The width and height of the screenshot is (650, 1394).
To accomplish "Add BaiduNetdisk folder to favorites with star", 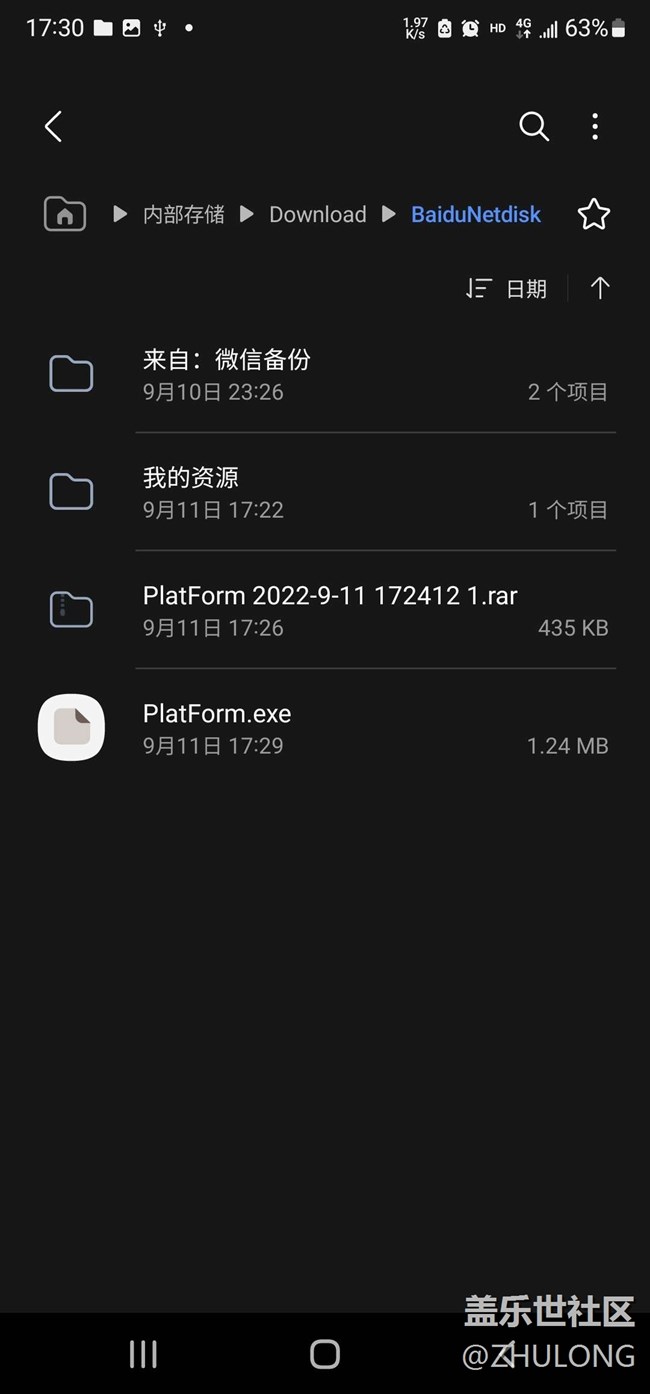I will pyautogui.click(x=594, y=214).
